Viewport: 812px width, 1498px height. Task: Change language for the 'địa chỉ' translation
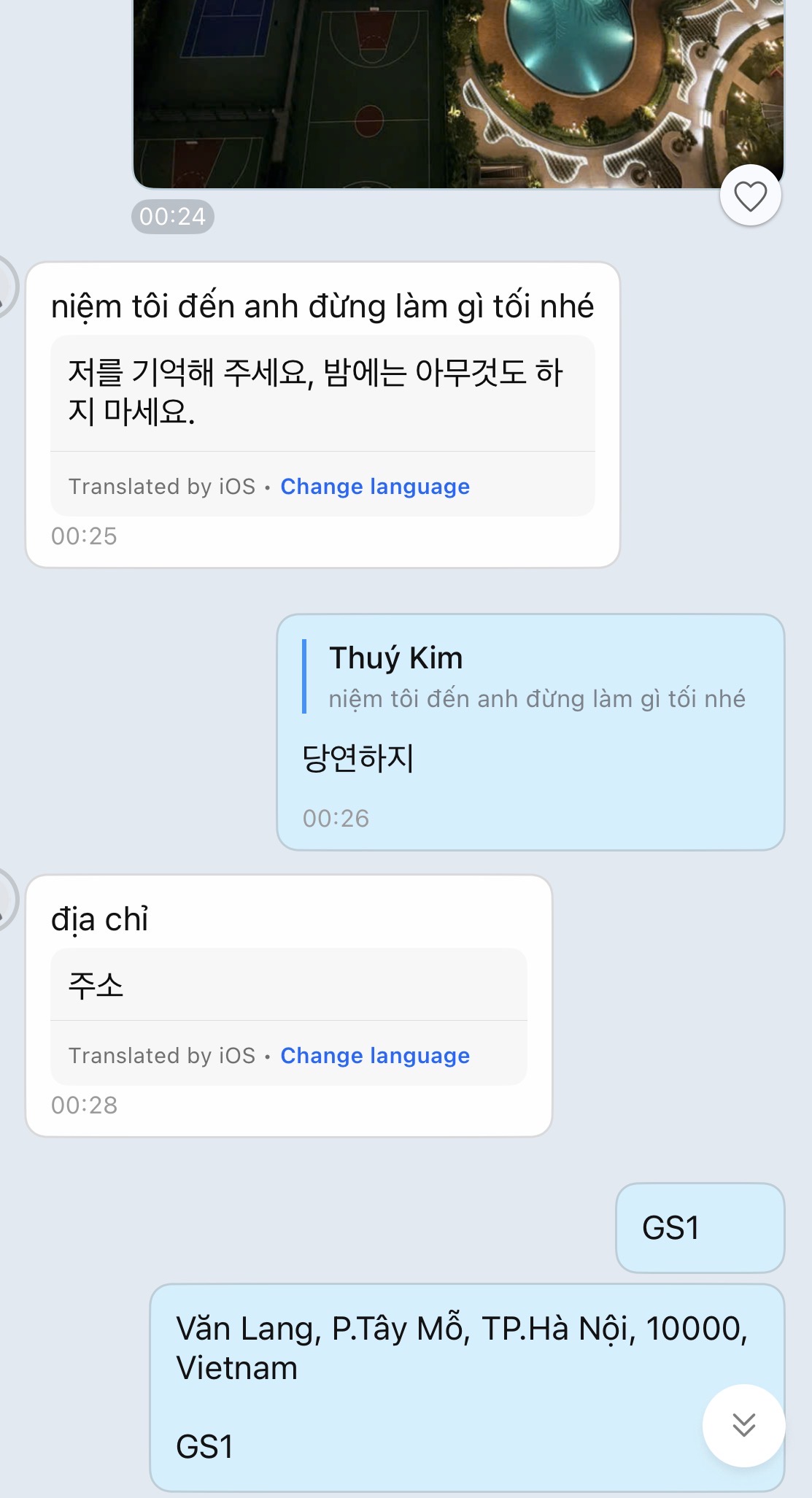[375, 1056]
